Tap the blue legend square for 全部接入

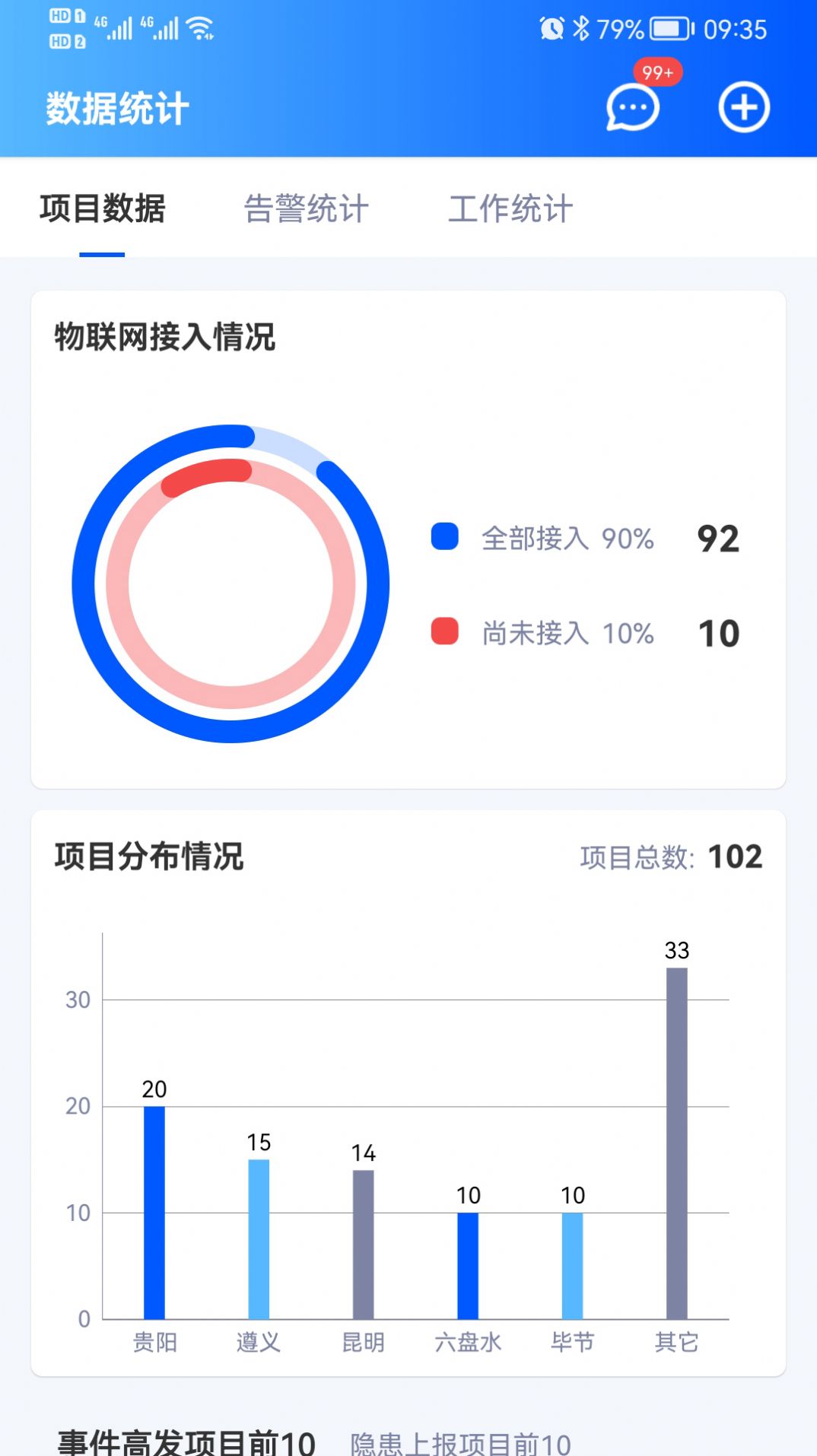tap(443, 537)
